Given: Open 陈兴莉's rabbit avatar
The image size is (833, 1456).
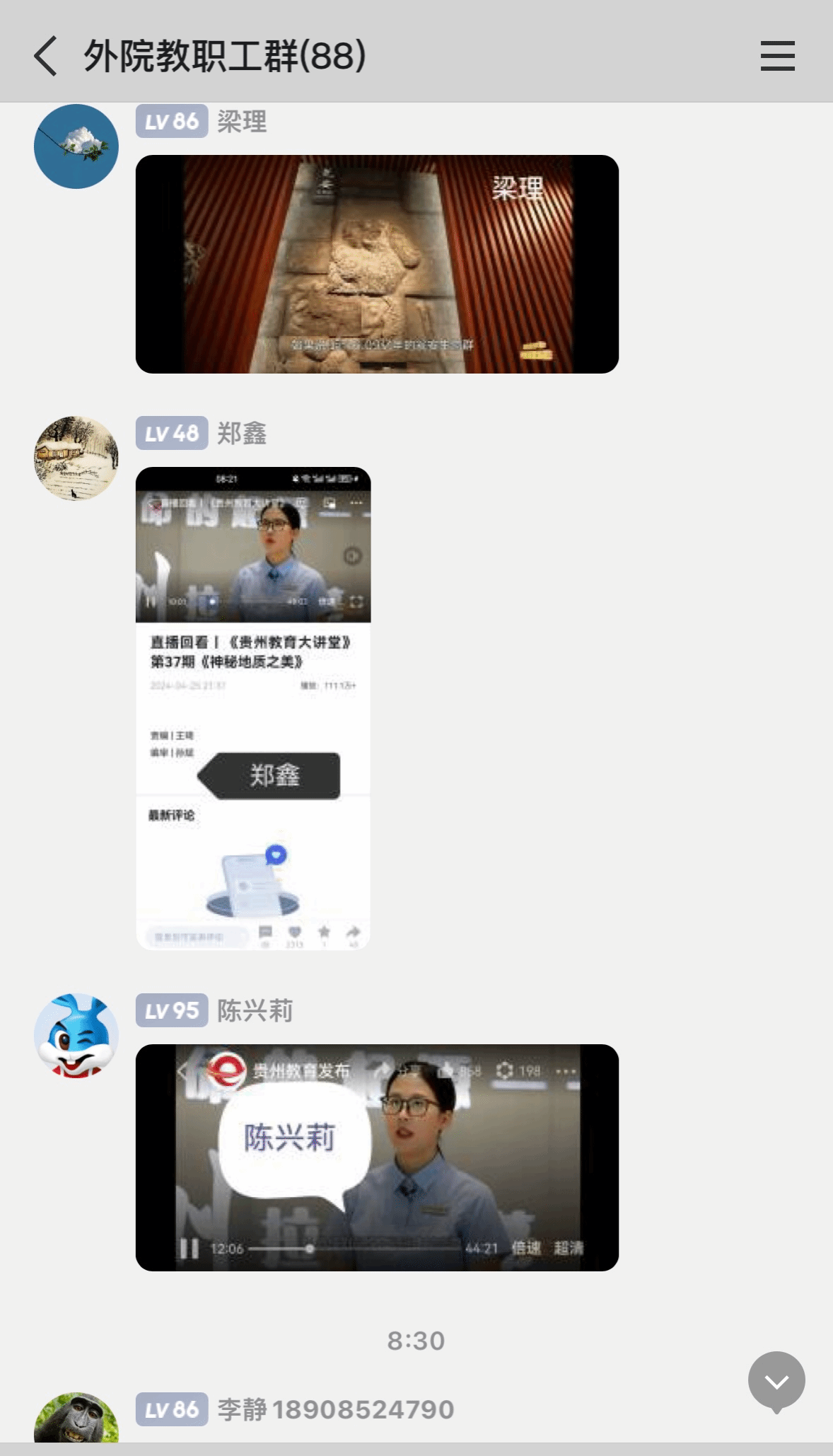Looking at the screenshot, I should [x=76, y=1035].
